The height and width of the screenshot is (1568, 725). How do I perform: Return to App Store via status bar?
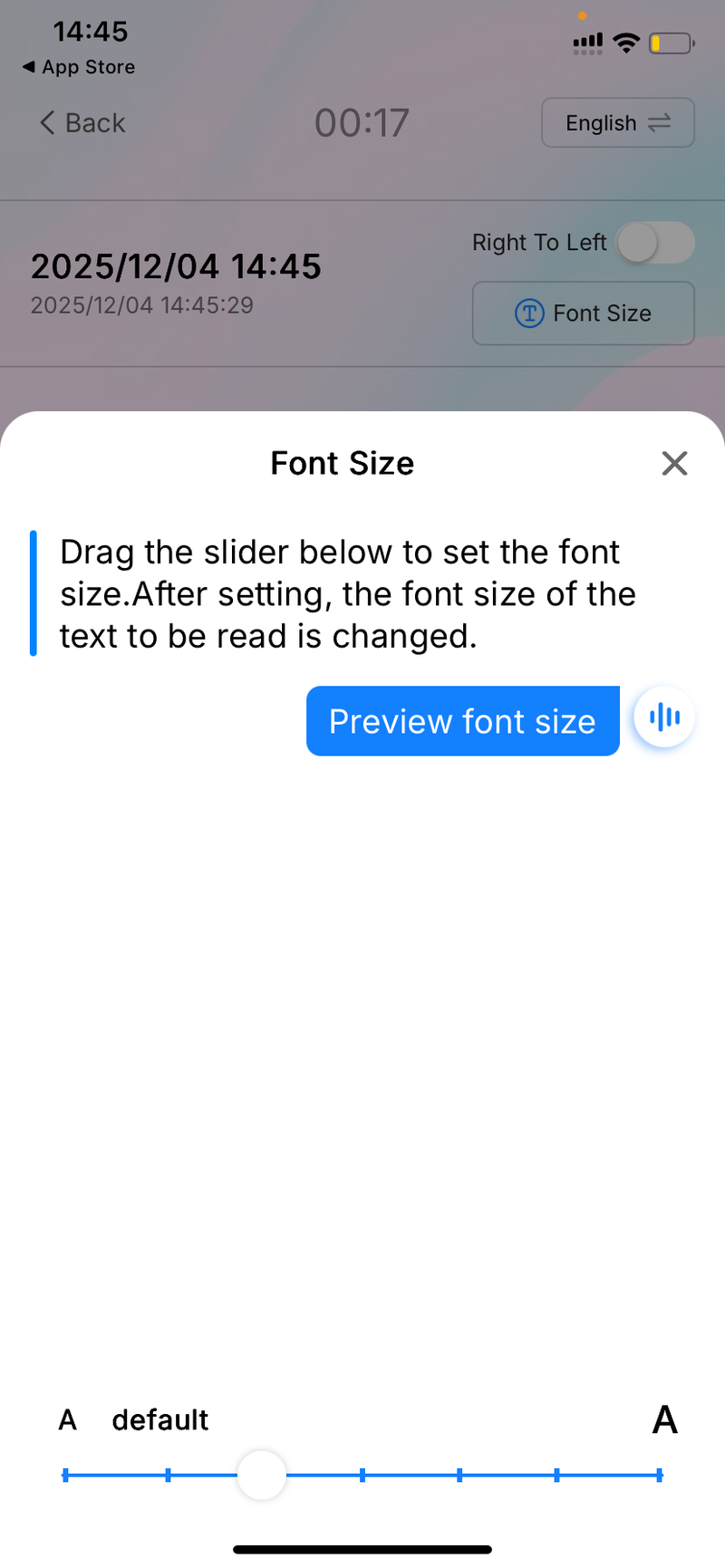tap(79, 67)
